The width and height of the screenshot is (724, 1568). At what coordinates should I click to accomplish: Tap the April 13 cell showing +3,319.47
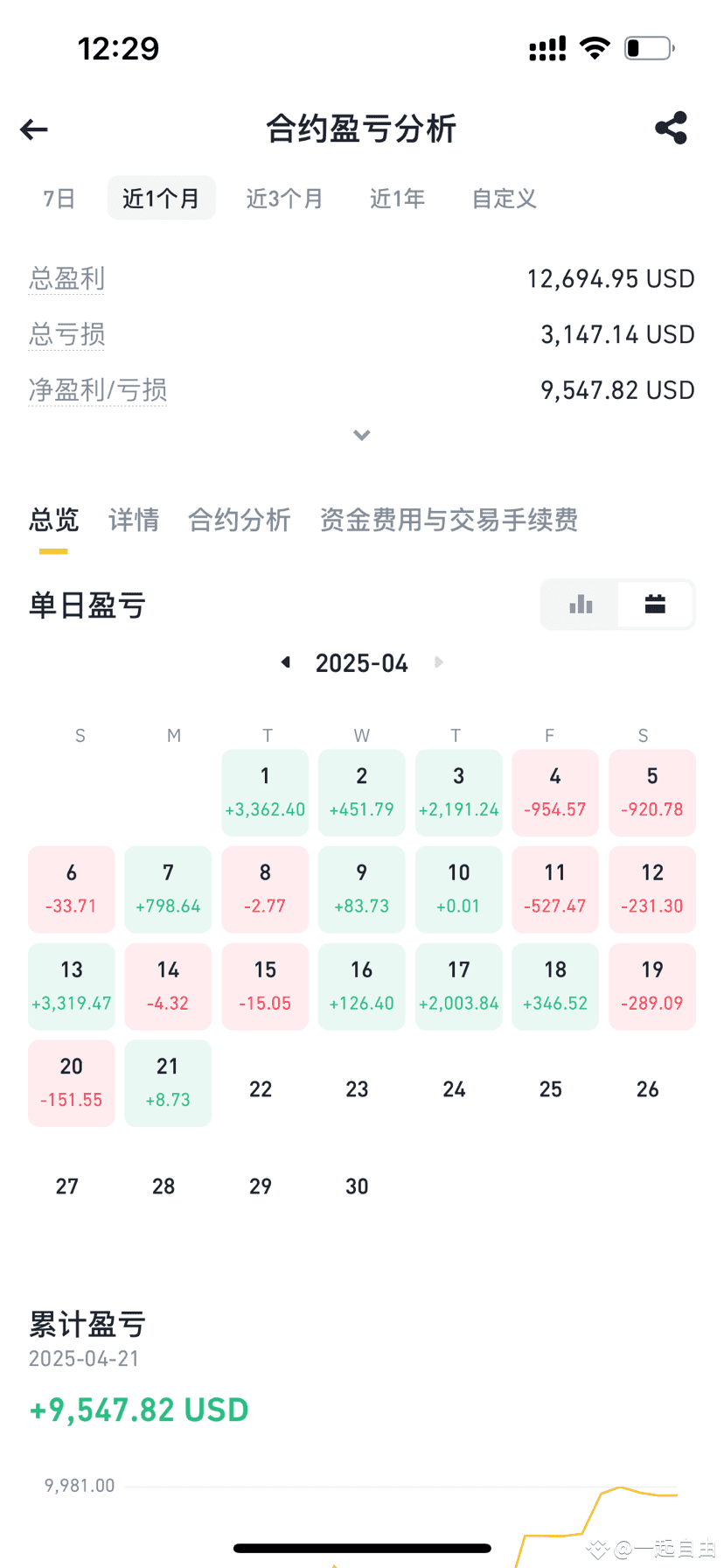(x=72, y=986)
